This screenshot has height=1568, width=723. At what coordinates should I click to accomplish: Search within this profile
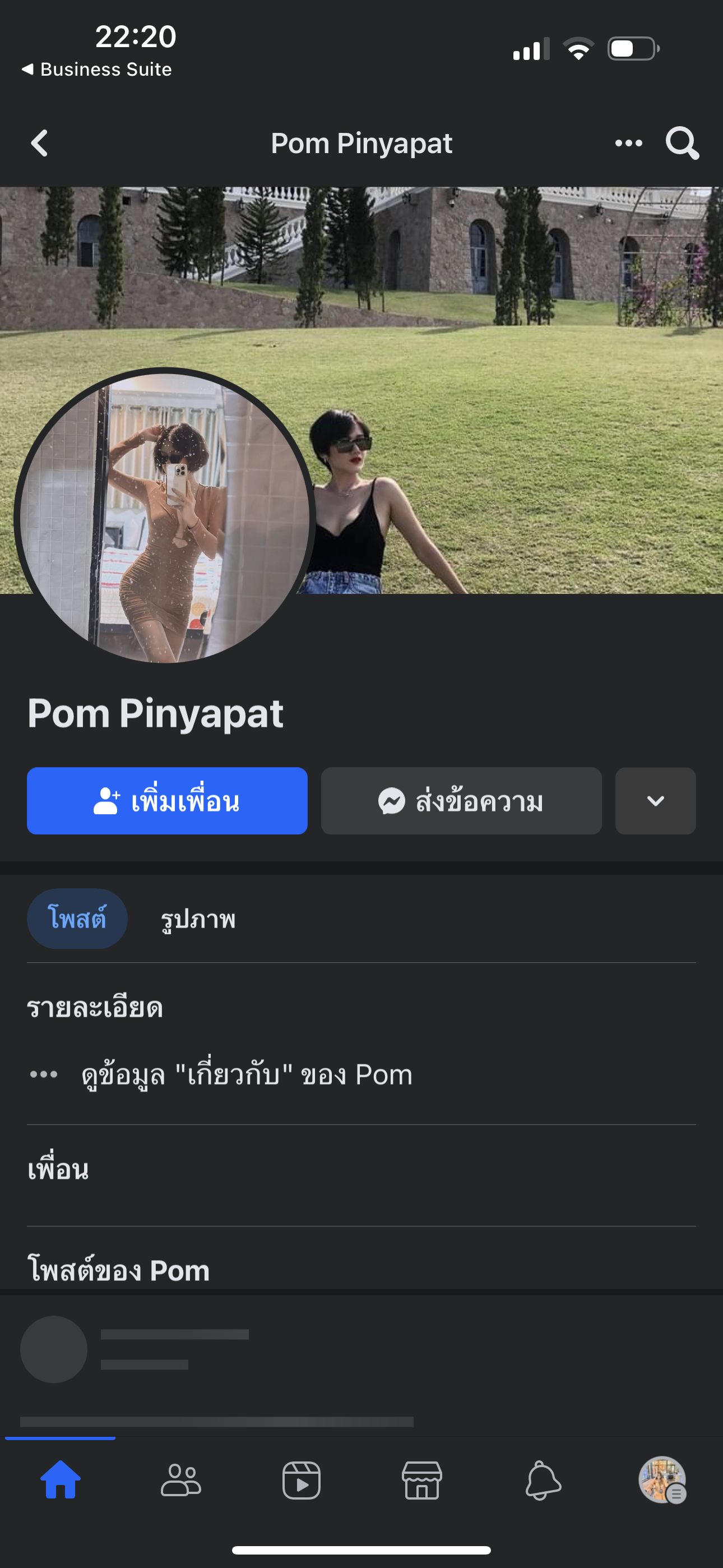(x=682, y=144)
